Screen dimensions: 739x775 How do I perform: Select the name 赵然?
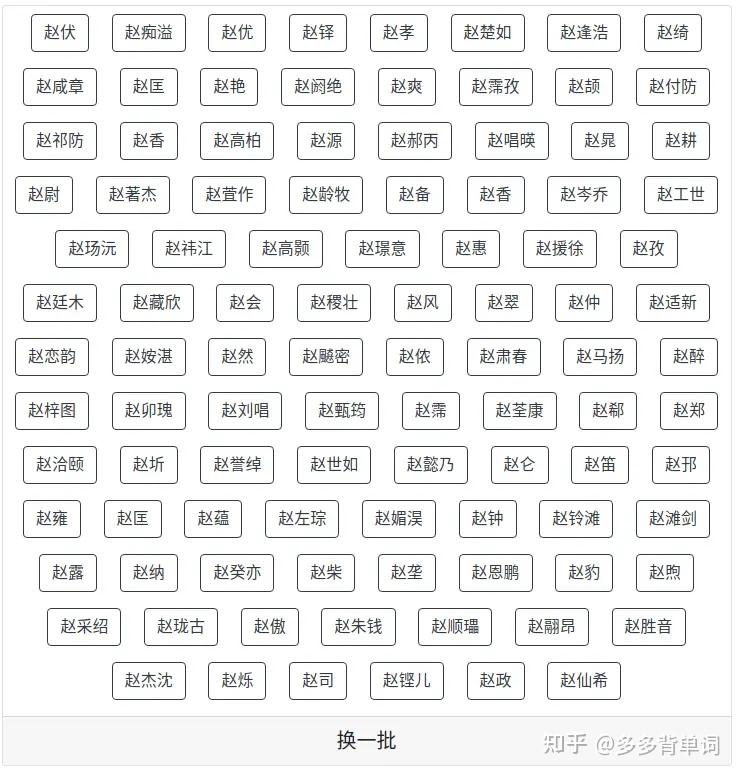tap(237, 357)
